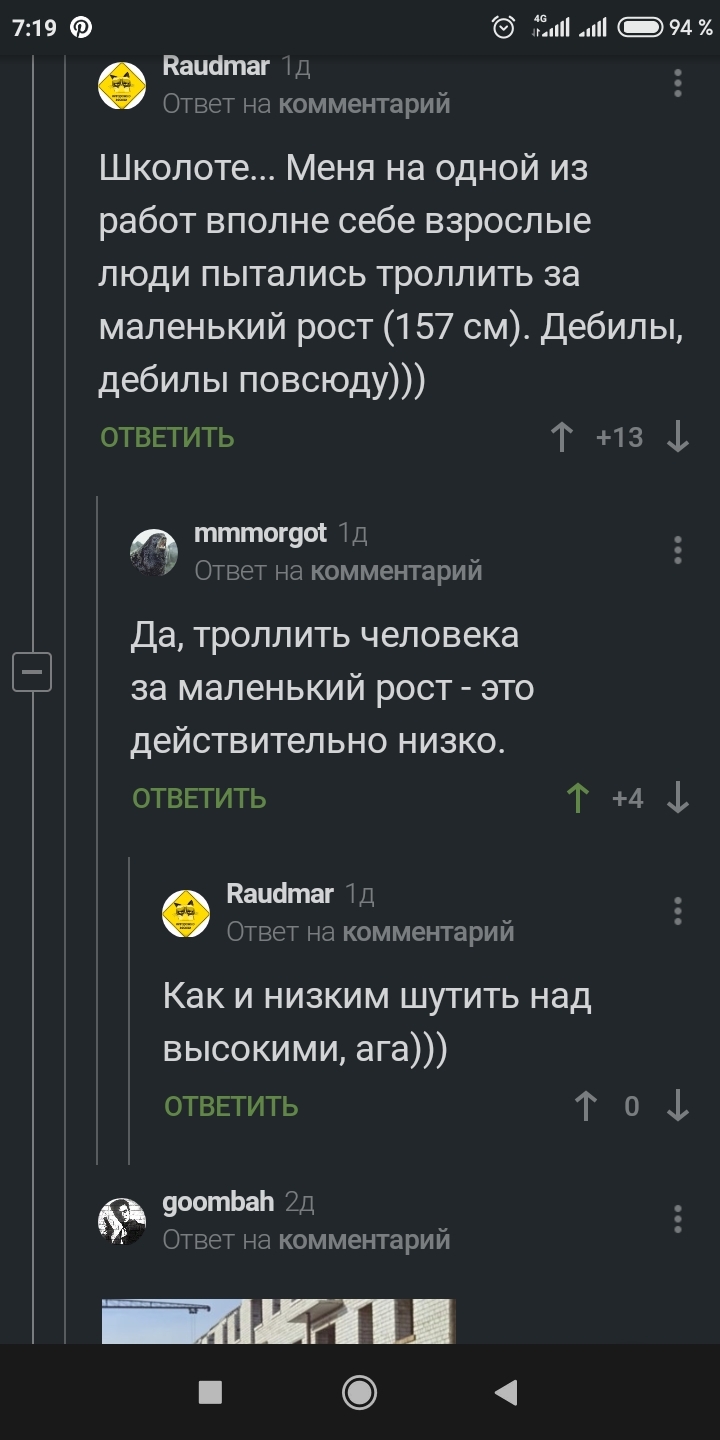
Task: Open goombah's profile name
Action: point(218,1202)
